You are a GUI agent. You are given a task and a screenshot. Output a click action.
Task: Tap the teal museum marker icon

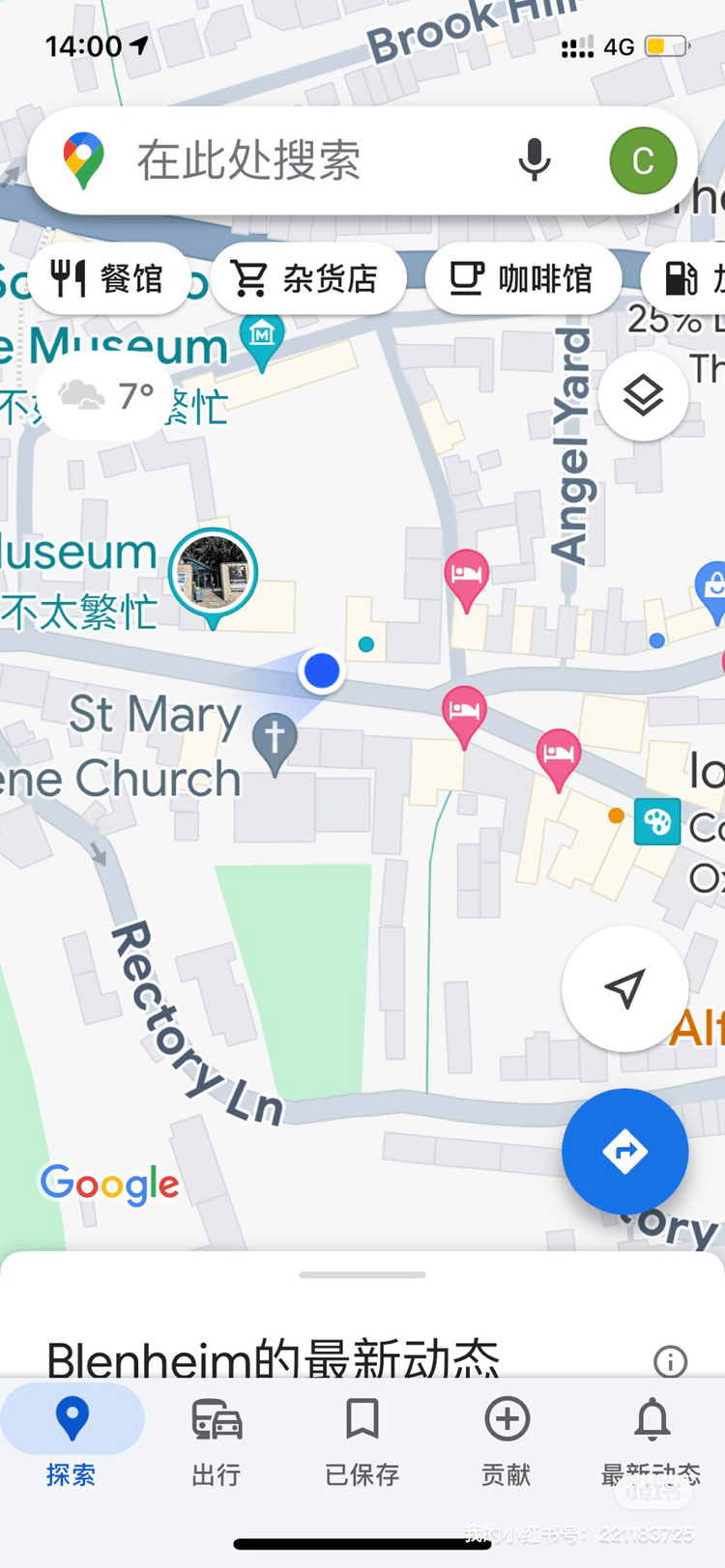pos(262,338)
